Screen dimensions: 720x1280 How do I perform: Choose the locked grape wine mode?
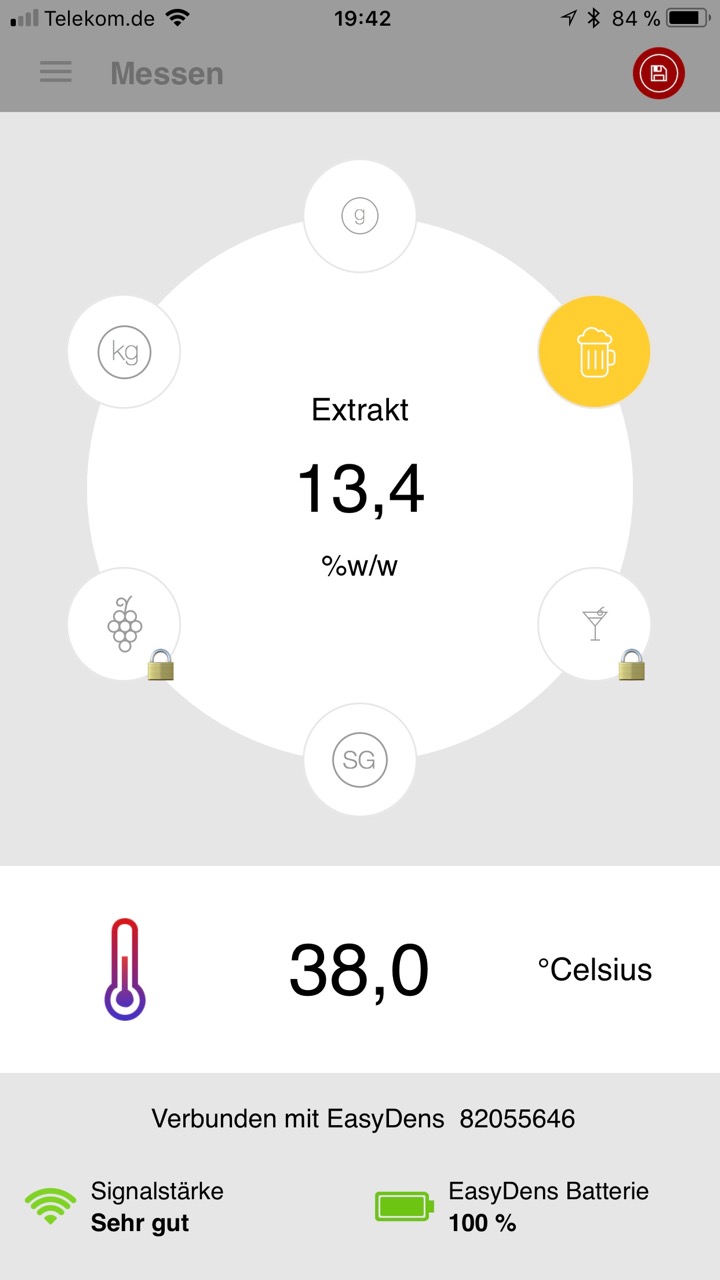124,624
